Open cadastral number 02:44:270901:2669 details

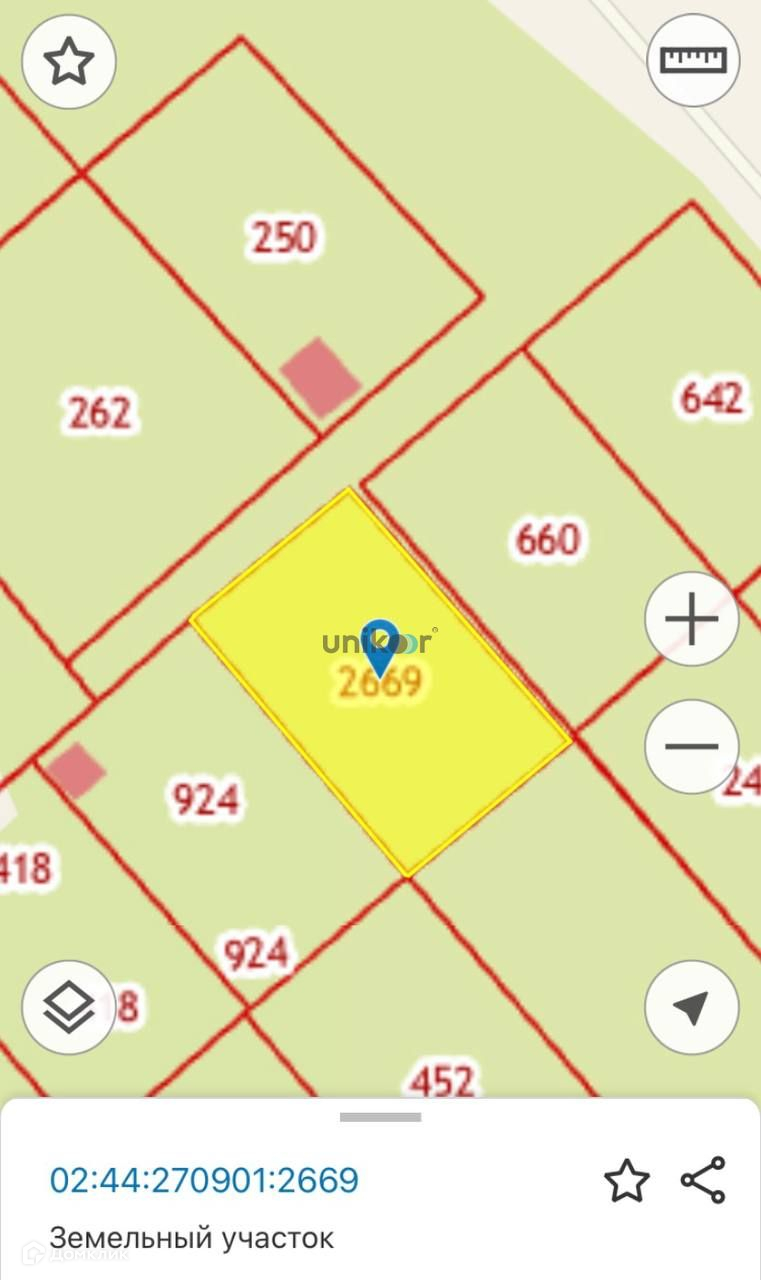(204, 1181)
